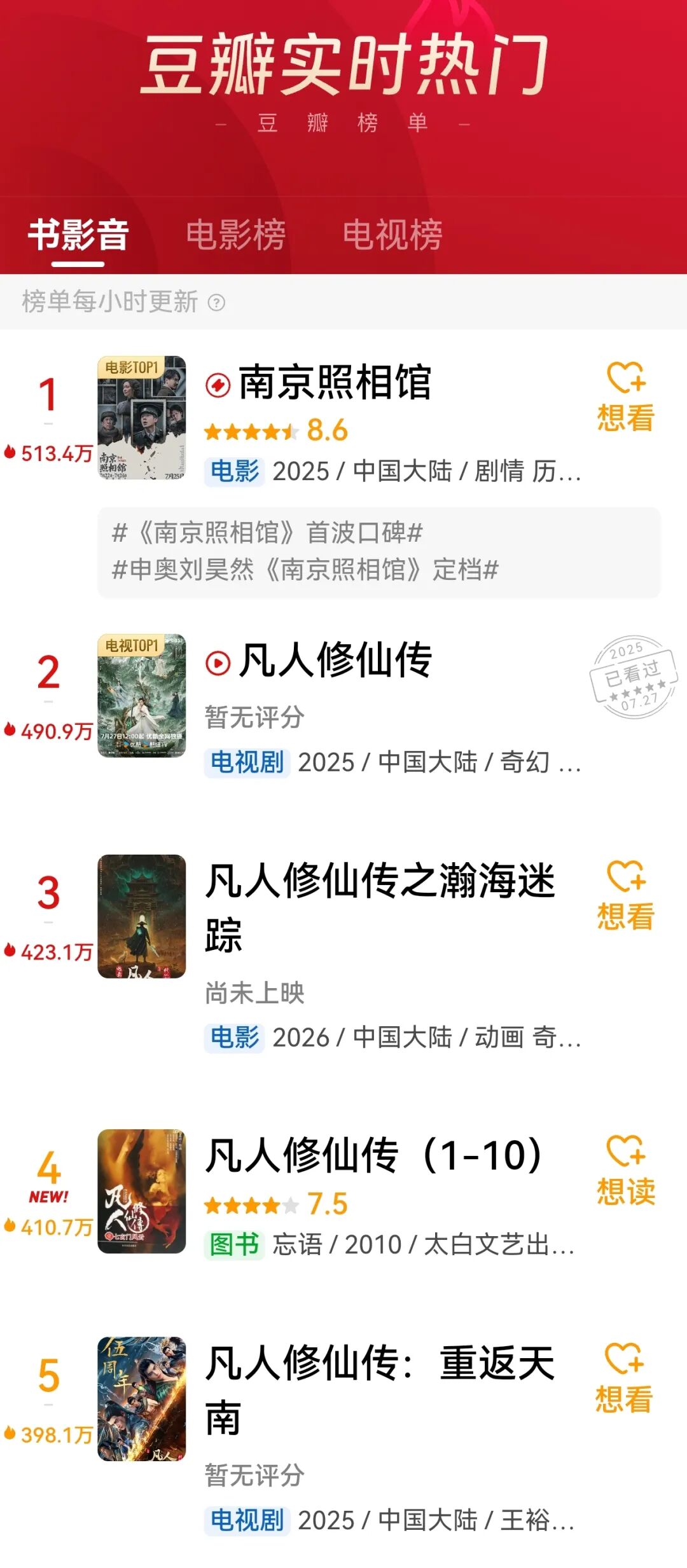Select the 书影音 tab
Image resolution: width=687 pixels, height=1568 pixels.
click(x=78, y=235)
